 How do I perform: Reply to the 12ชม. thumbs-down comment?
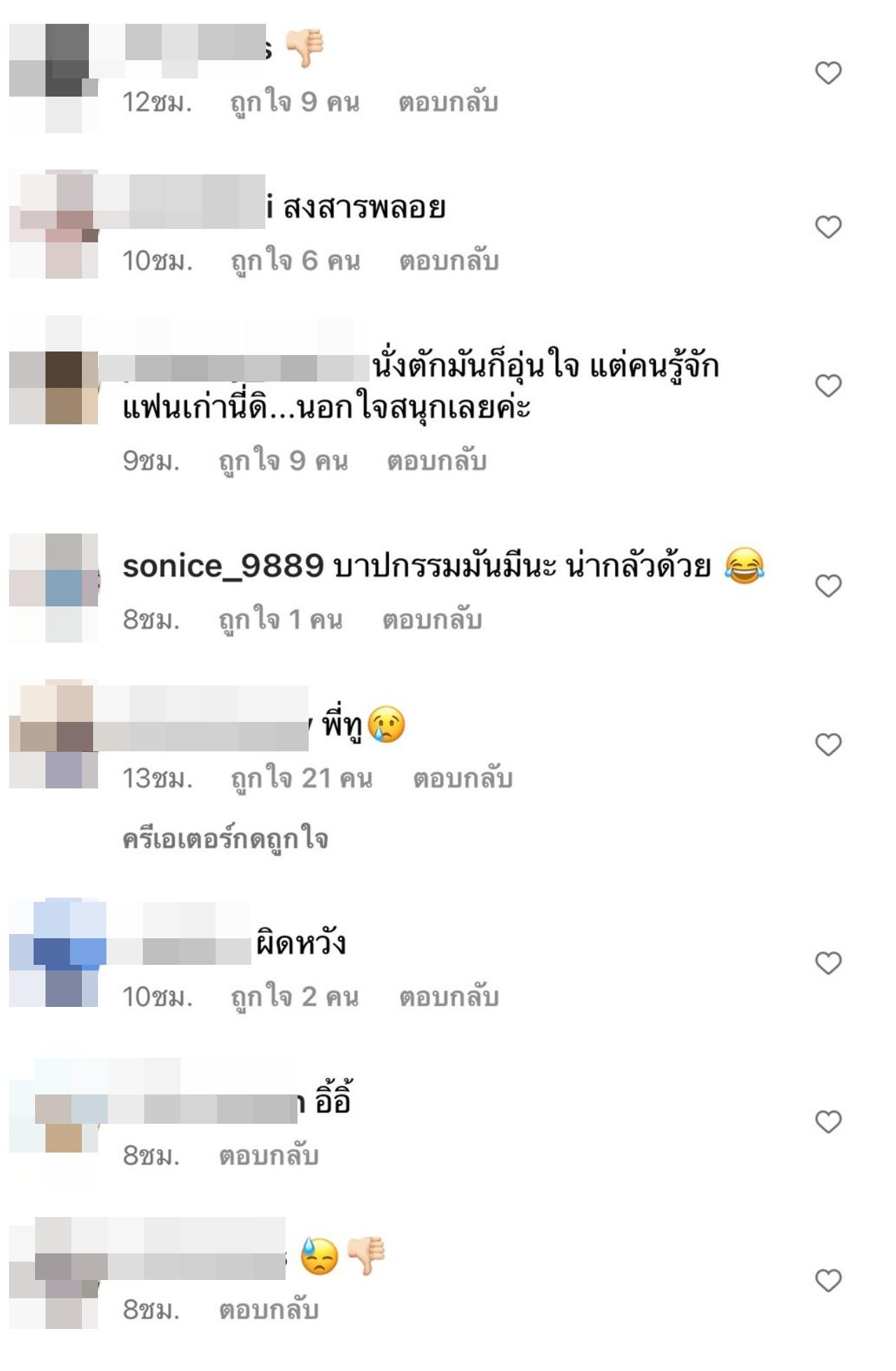pos(448,103)
